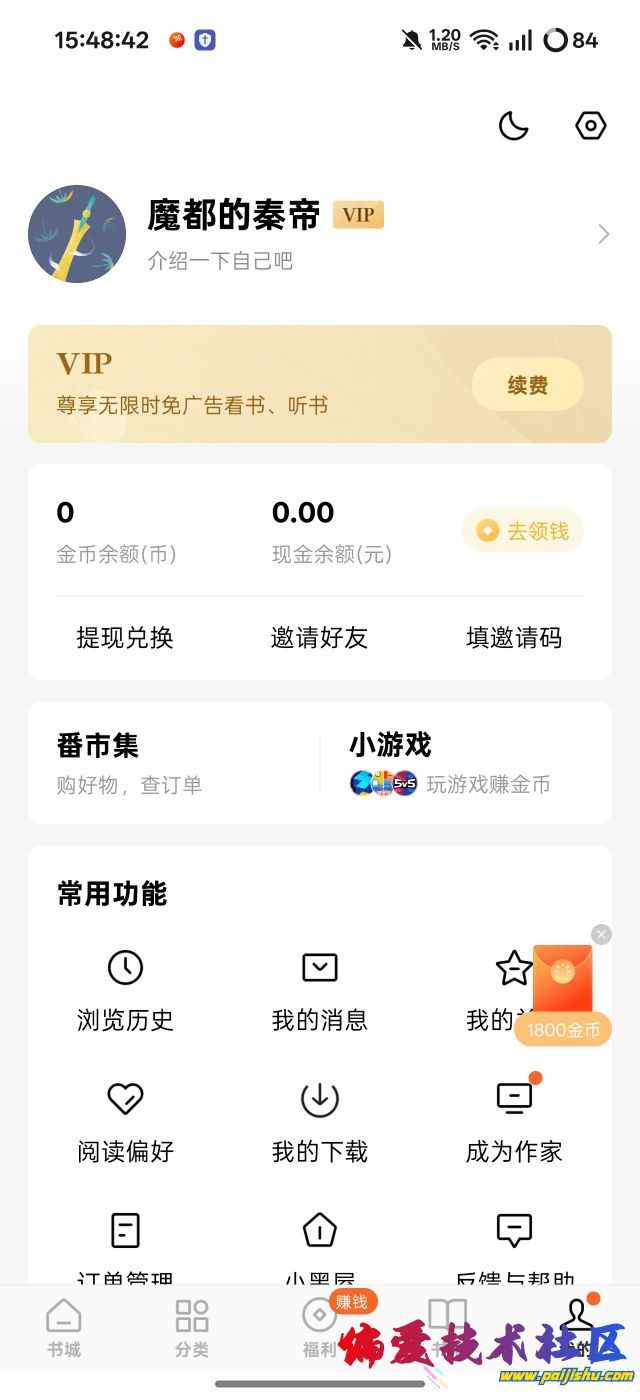The height and width of the screenshot is (1400, 640).
Task: Switch to the 福利 tab
Action: pyautogui.click(x=320, y=1328)
